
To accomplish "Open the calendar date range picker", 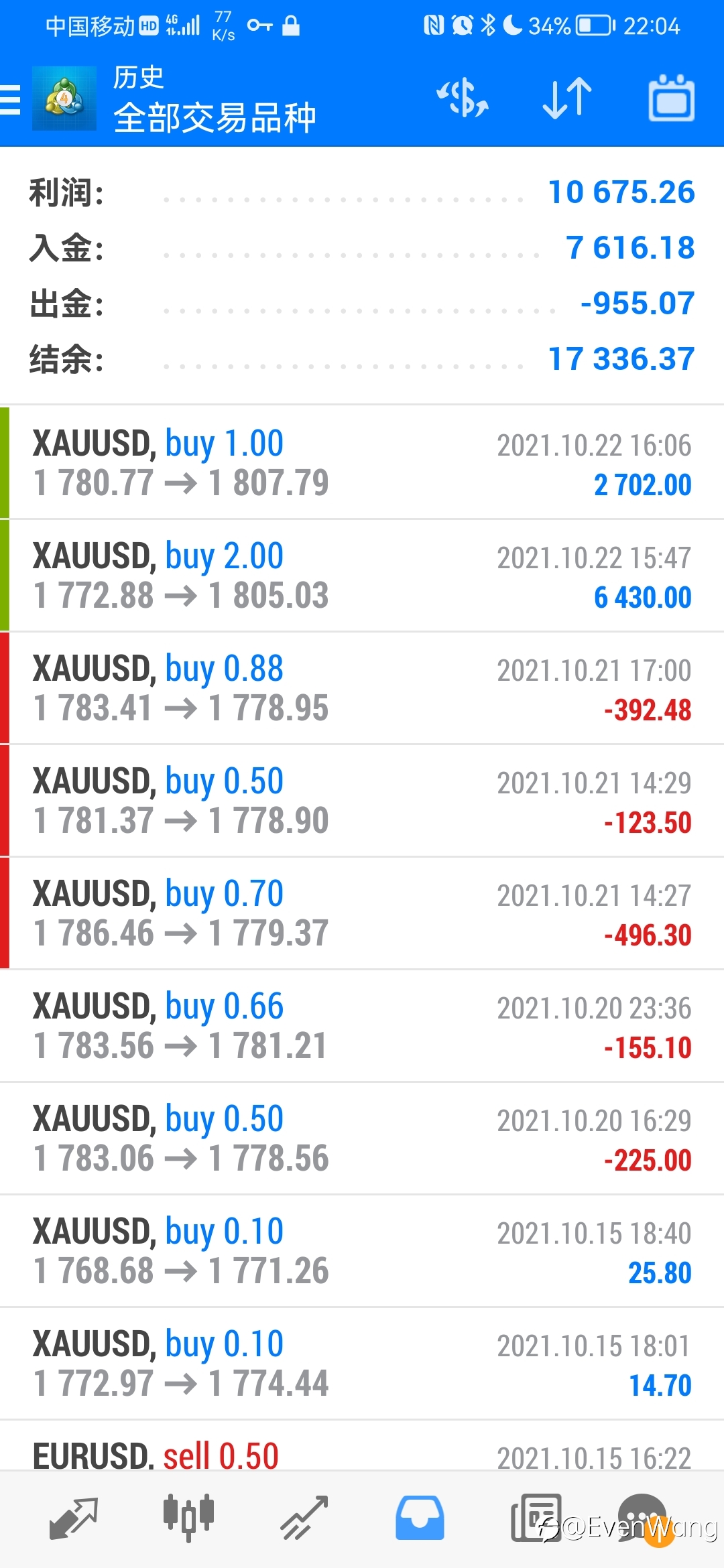I will pos(671,98).
